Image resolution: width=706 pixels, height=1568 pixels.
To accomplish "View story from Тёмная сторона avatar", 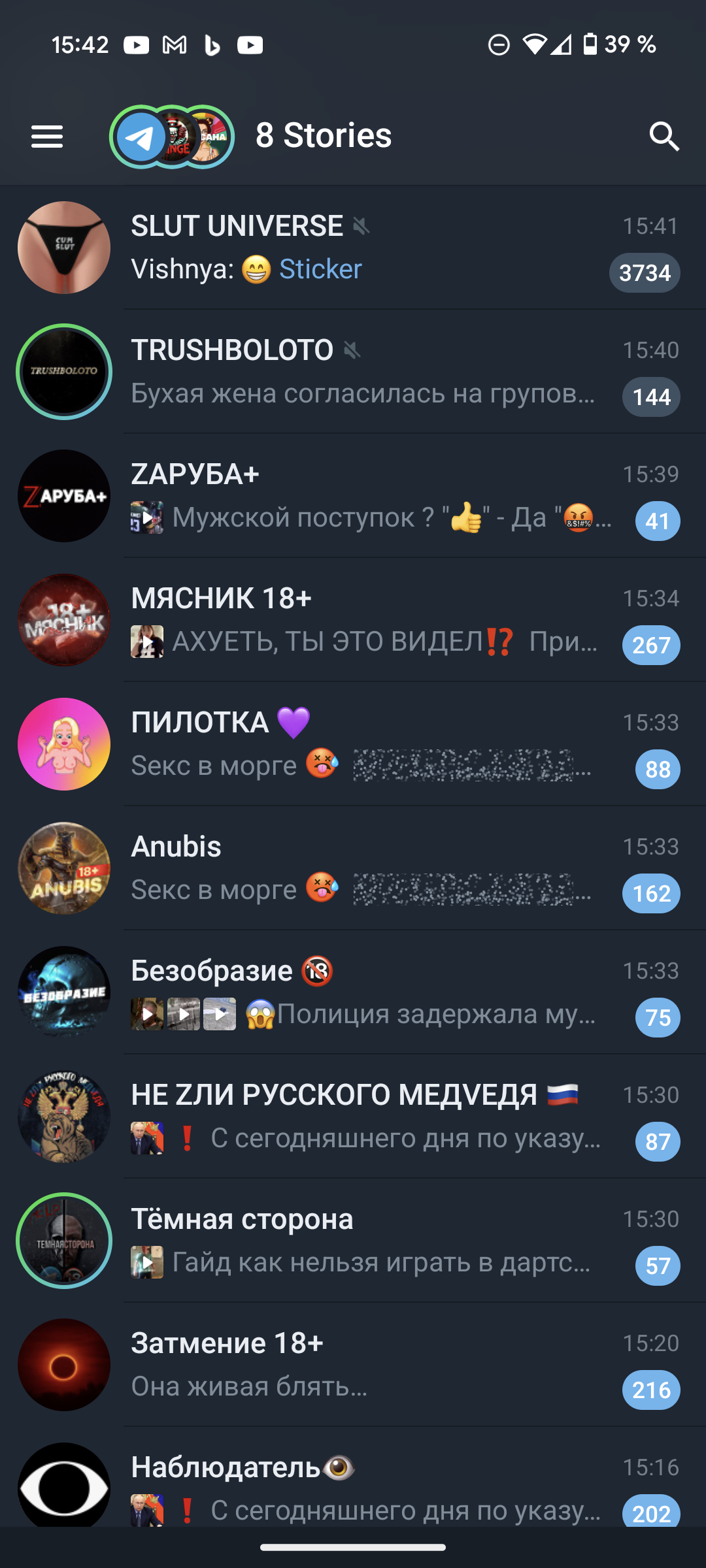I will (64, 1241).
